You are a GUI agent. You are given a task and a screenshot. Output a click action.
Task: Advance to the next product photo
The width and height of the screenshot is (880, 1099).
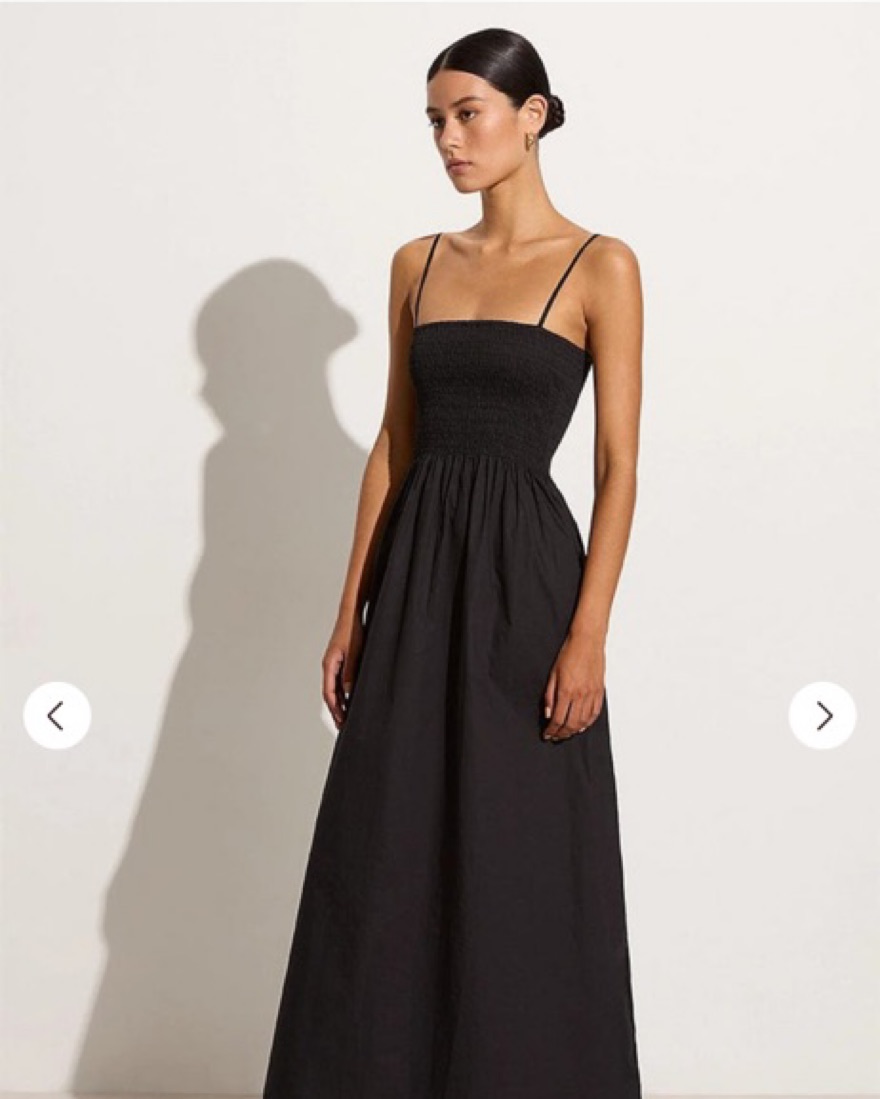(822, 715)
